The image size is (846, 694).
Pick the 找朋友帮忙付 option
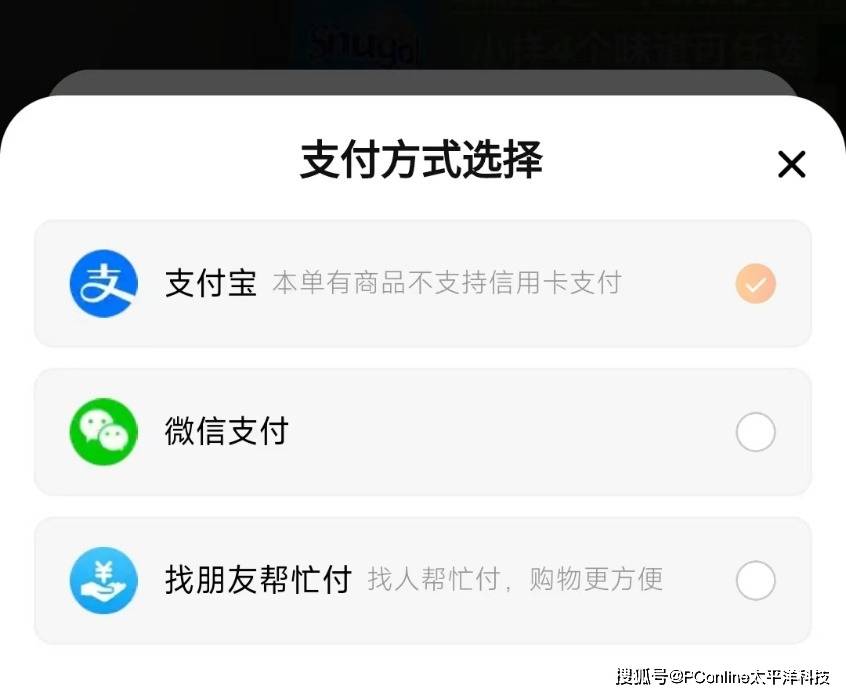(x=422, y=581)
